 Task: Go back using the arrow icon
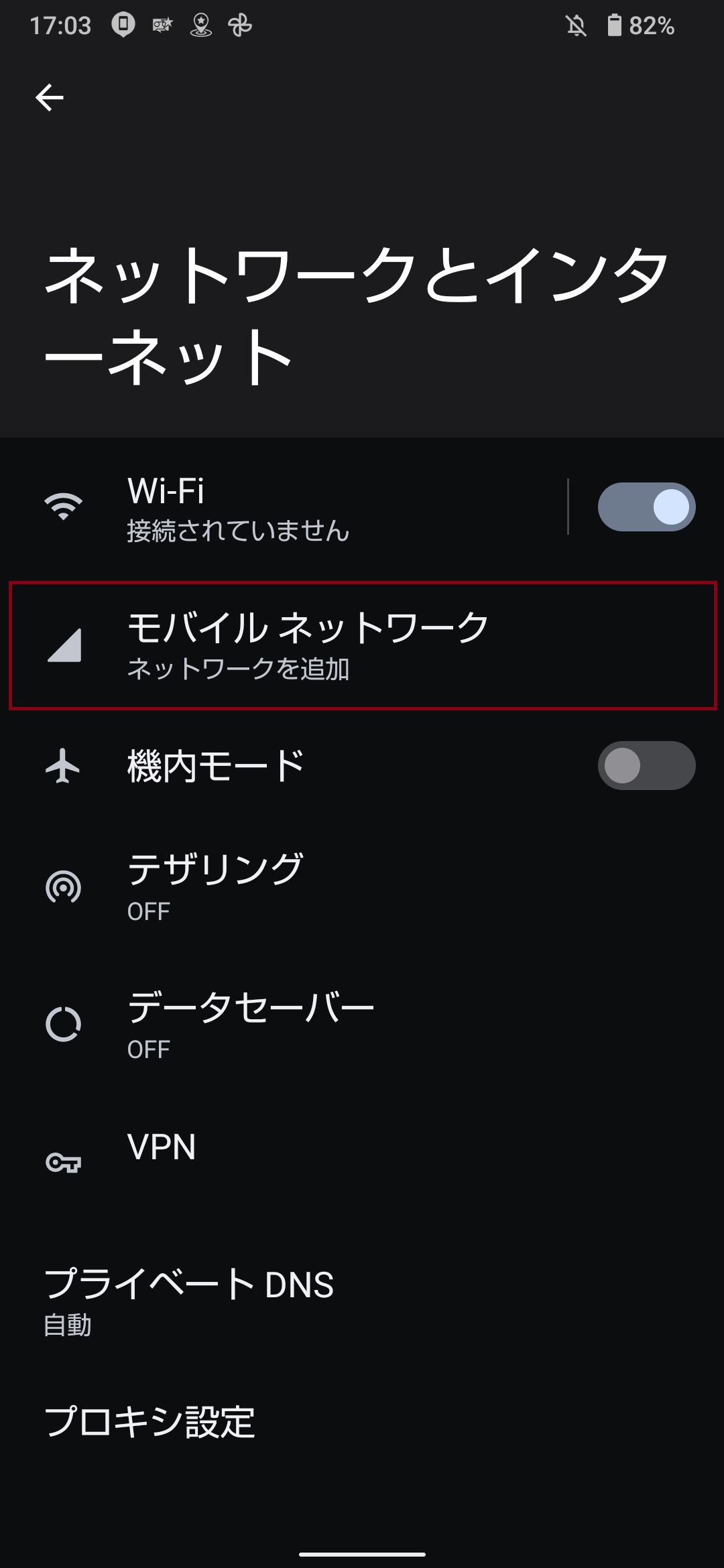click(50, 98)
